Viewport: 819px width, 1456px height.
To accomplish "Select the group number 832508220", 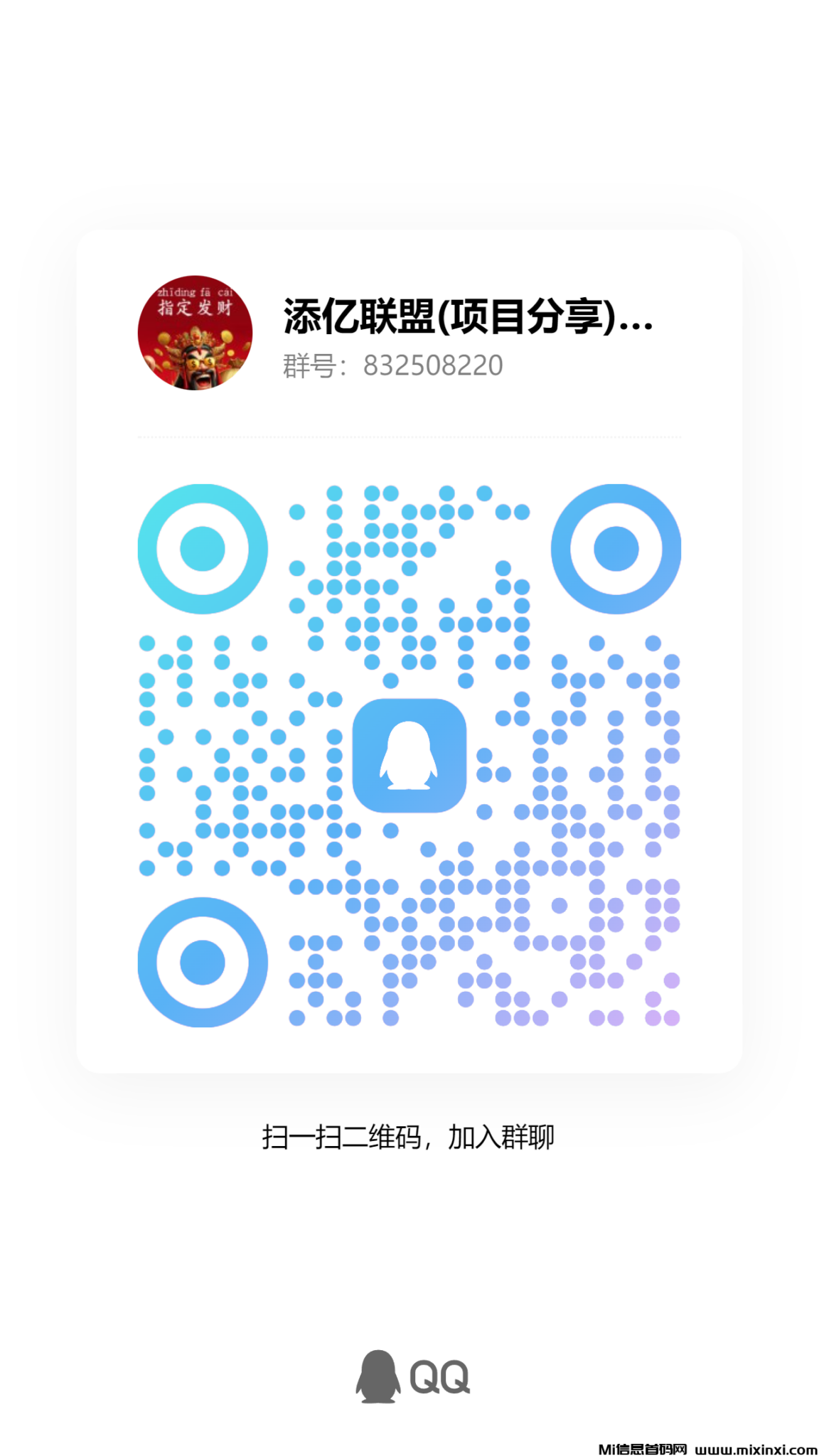I will pyautogui.click(x=432, y=366).
